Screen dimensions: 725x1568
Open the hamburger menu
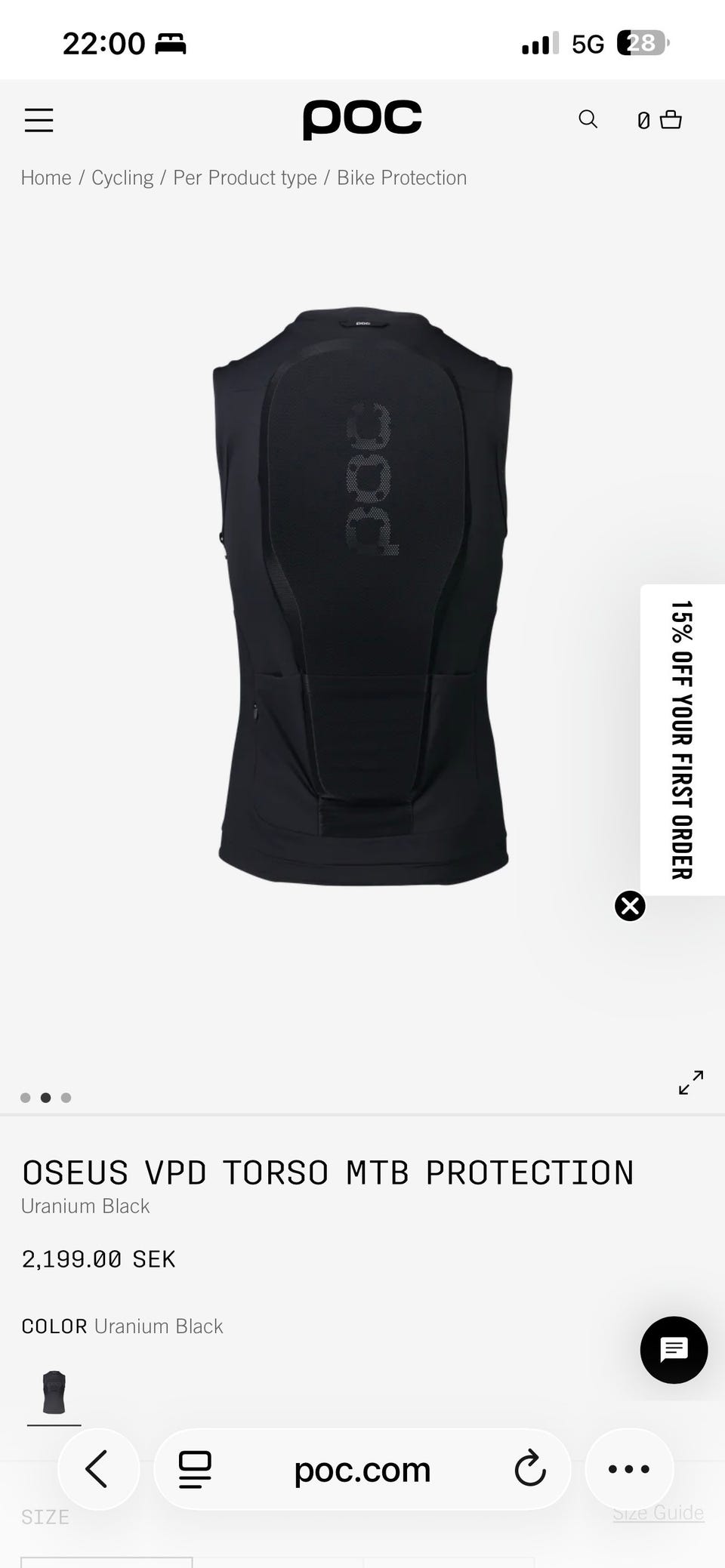point(39,120)
